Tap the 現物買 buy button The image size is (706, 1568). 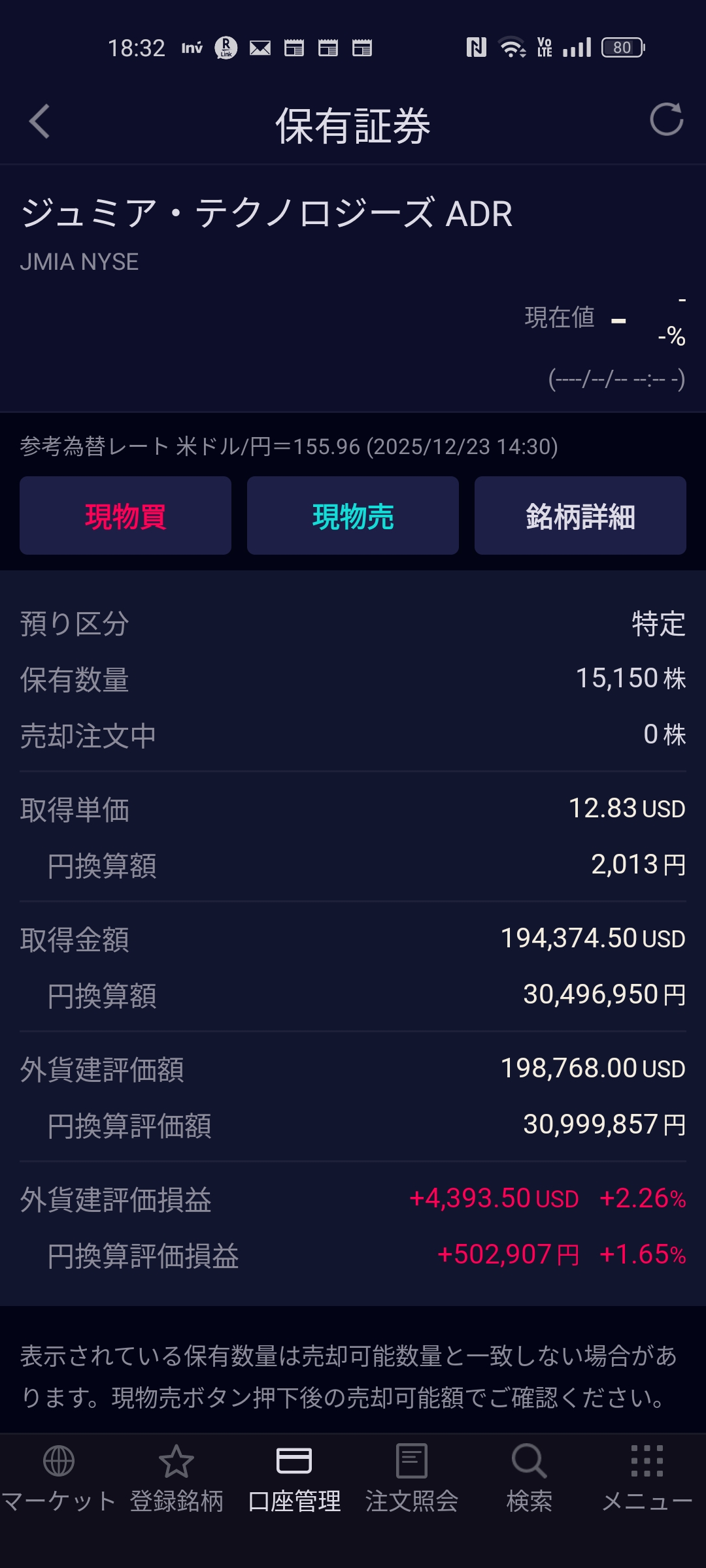[x=126, y=516]
